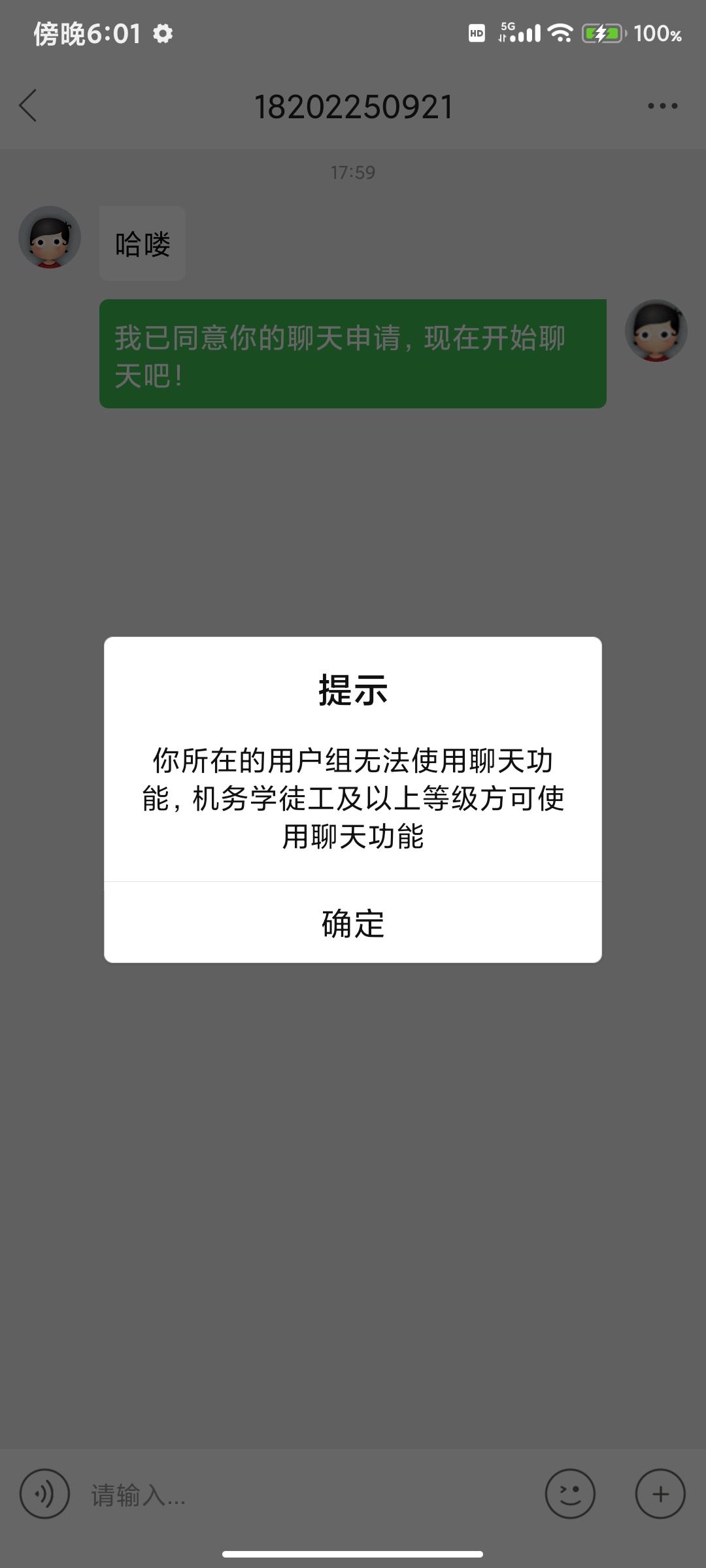Tap the voice input icon
Screen dimensions: 706x1568
(44, 1494)
